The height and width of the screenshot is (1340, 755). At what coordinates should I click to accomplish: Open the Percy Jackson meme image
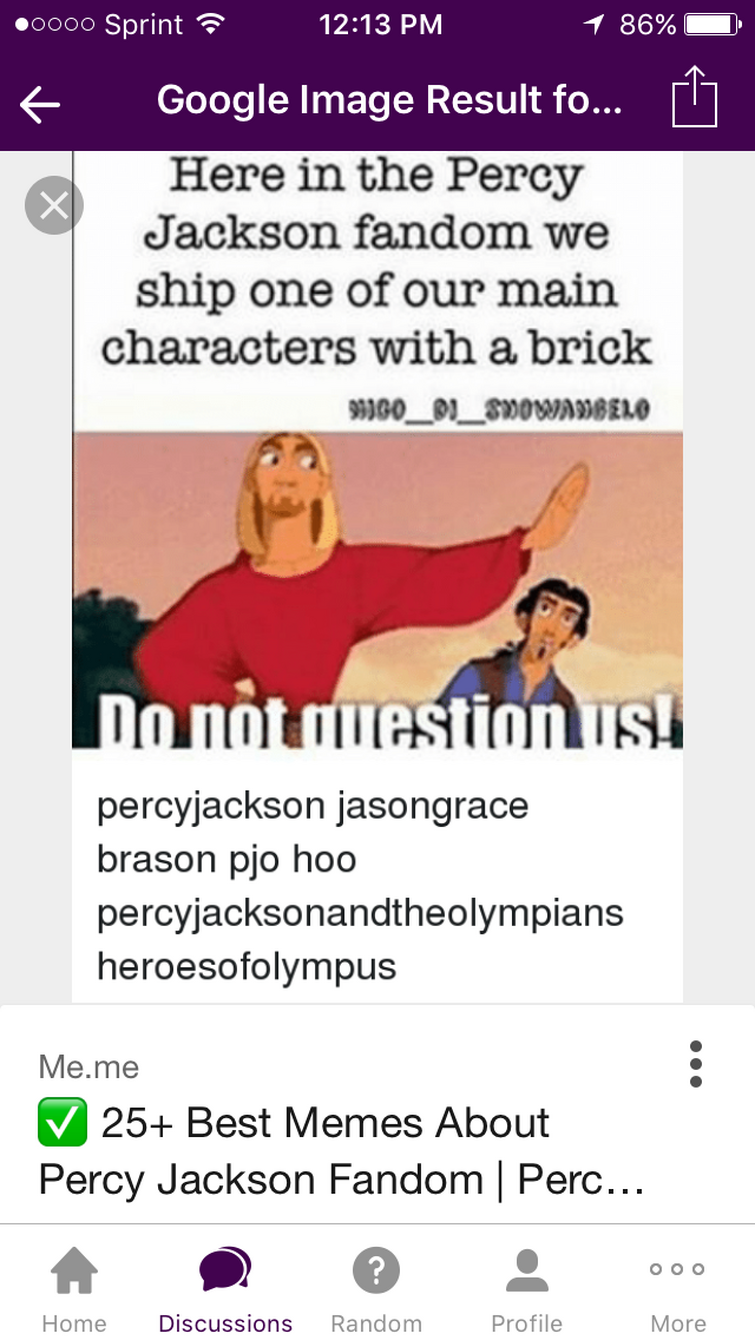pos(377,450)
